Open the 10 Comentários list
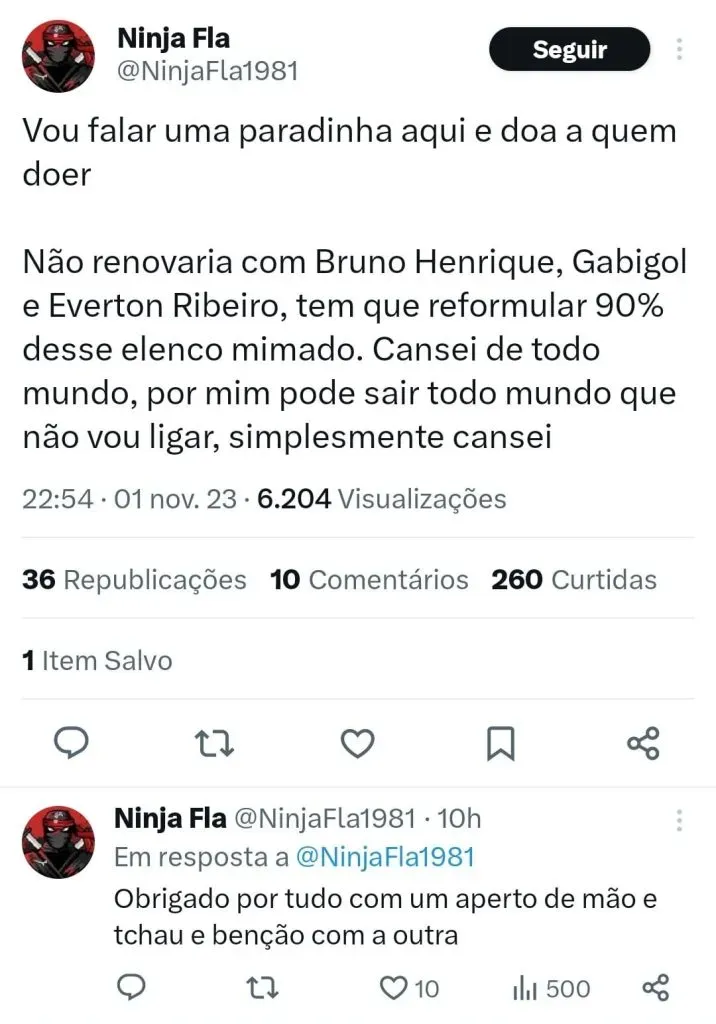Image resolution: width=716 pixels, height=1024 pixels. click(369, 580)
